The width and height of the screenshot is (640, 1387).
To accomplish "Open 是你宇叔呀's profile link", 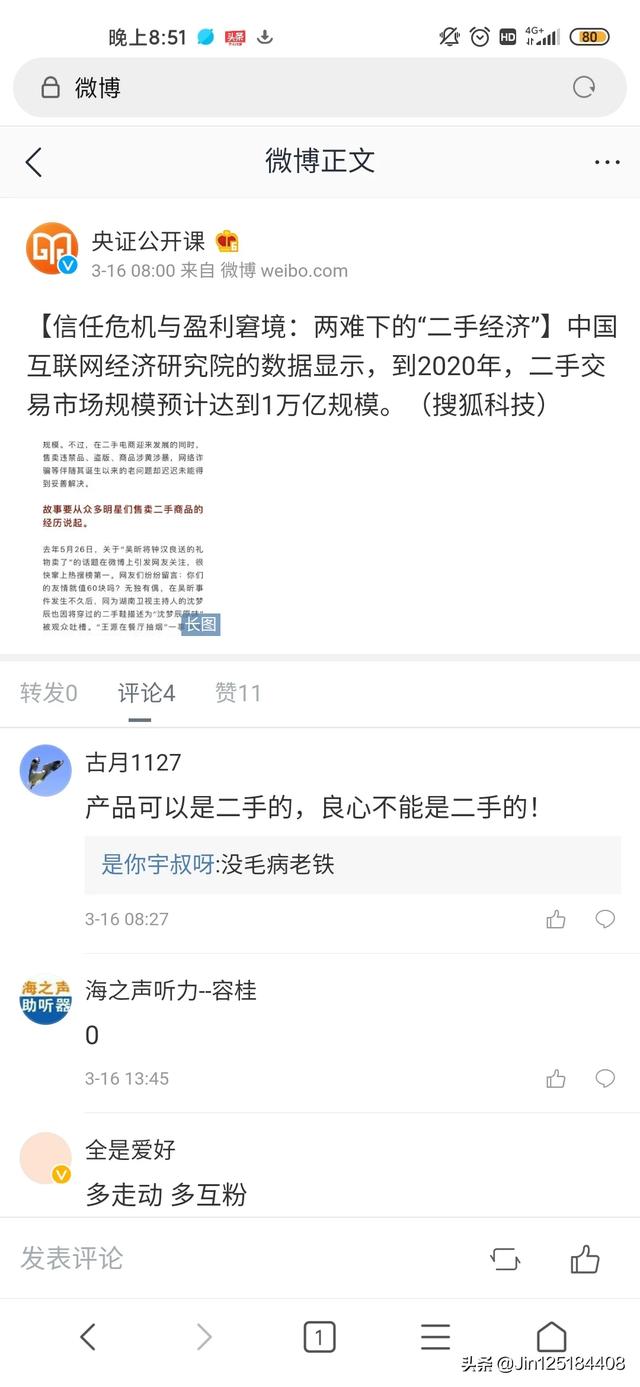I will click(x=158, y=865).
